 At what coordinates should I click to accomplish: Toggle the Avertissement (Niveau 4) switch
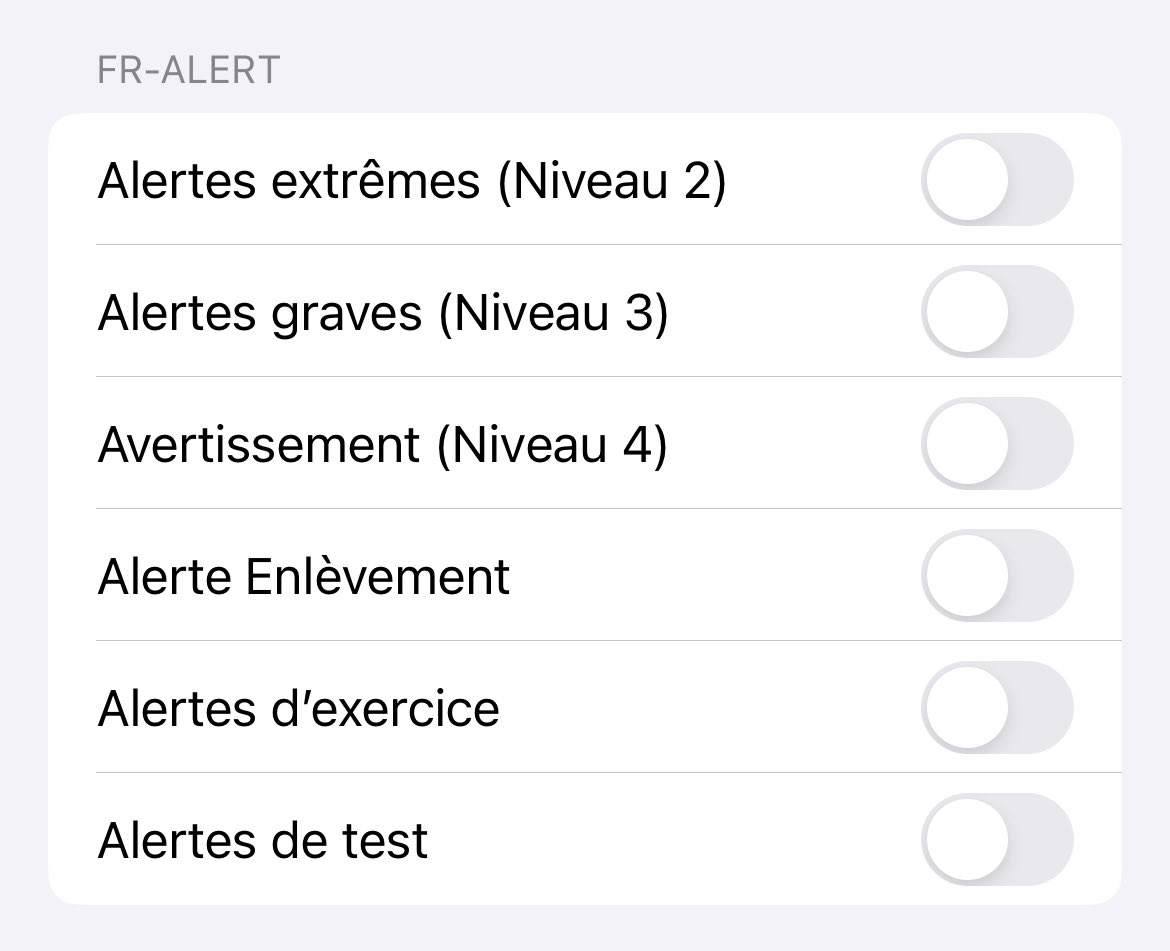click(996, 444)
